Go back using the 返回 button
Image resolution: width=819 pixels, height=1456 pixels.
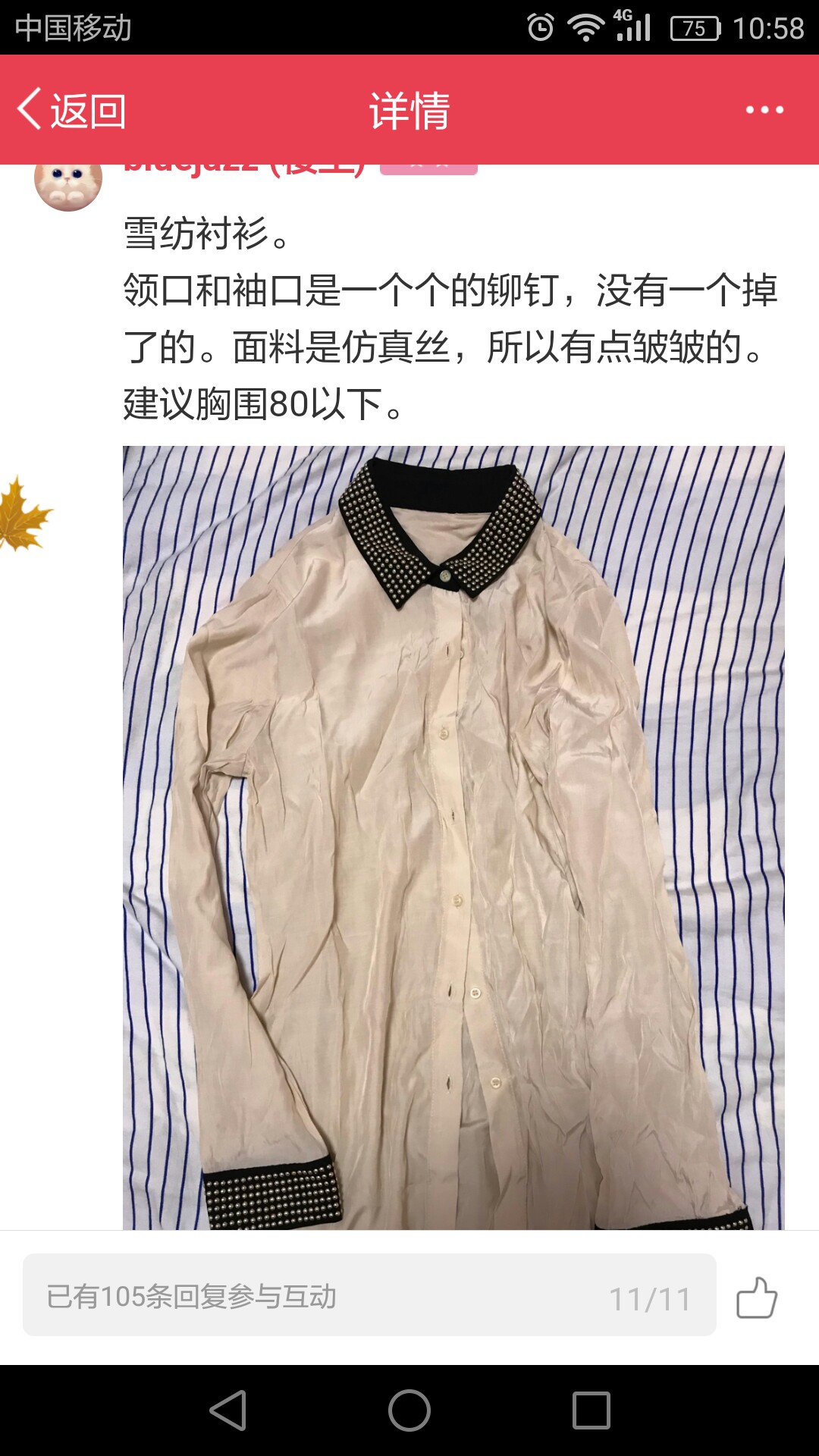click(x=72, y=111)
